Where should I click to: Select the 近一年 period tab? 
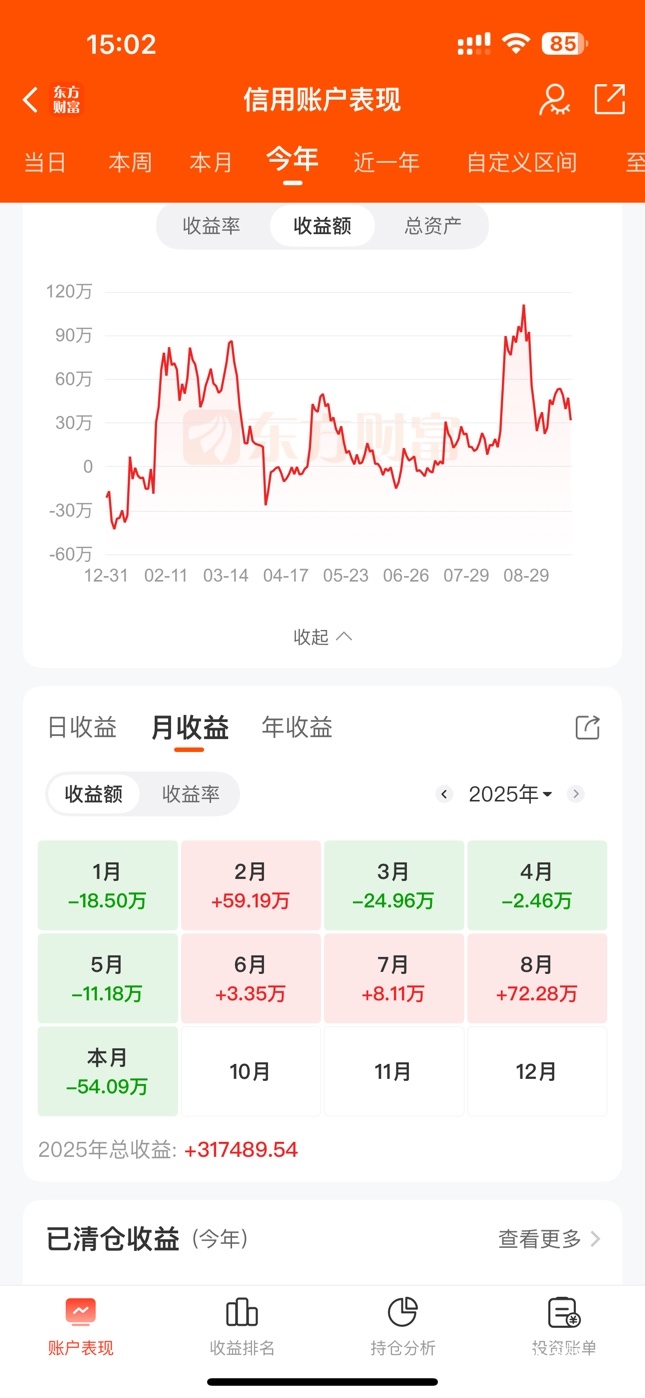386,162
